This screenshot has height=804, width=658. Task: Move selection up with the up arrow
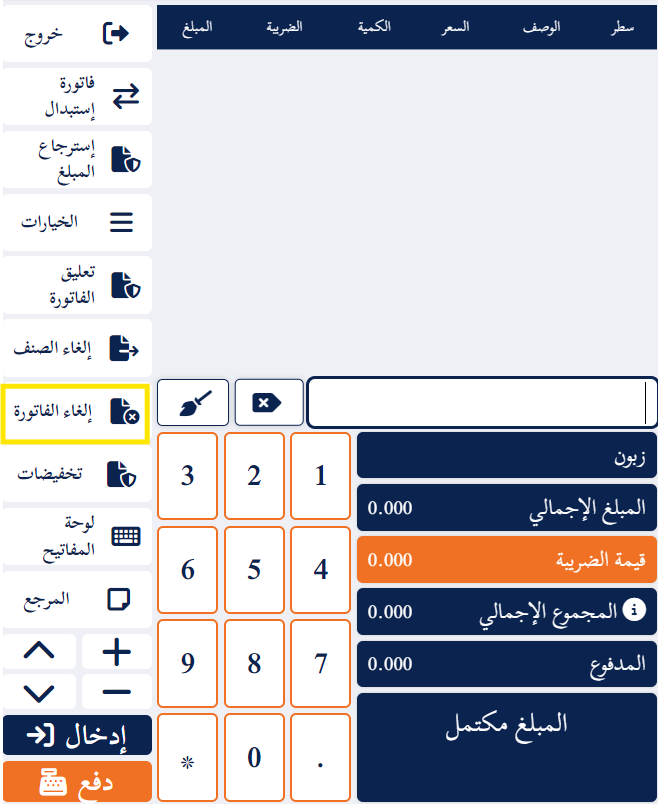tap(38, 652)
